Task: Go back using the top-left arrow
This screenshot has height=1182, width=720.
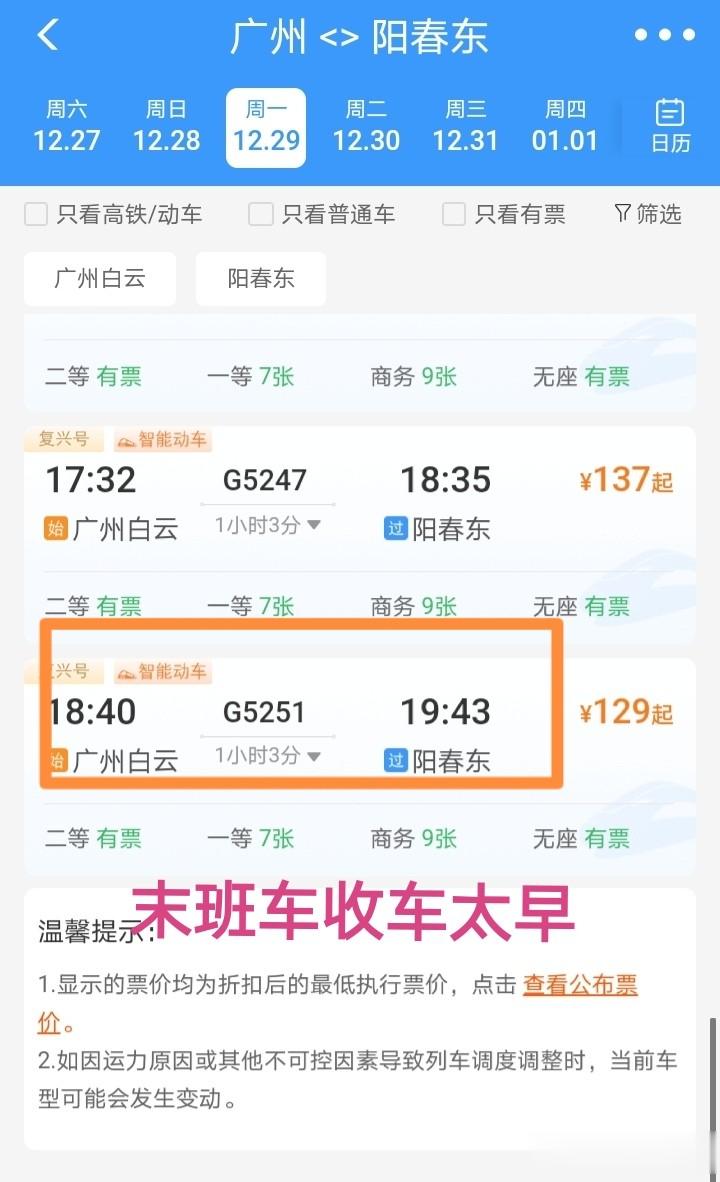Action: (47, 35)
